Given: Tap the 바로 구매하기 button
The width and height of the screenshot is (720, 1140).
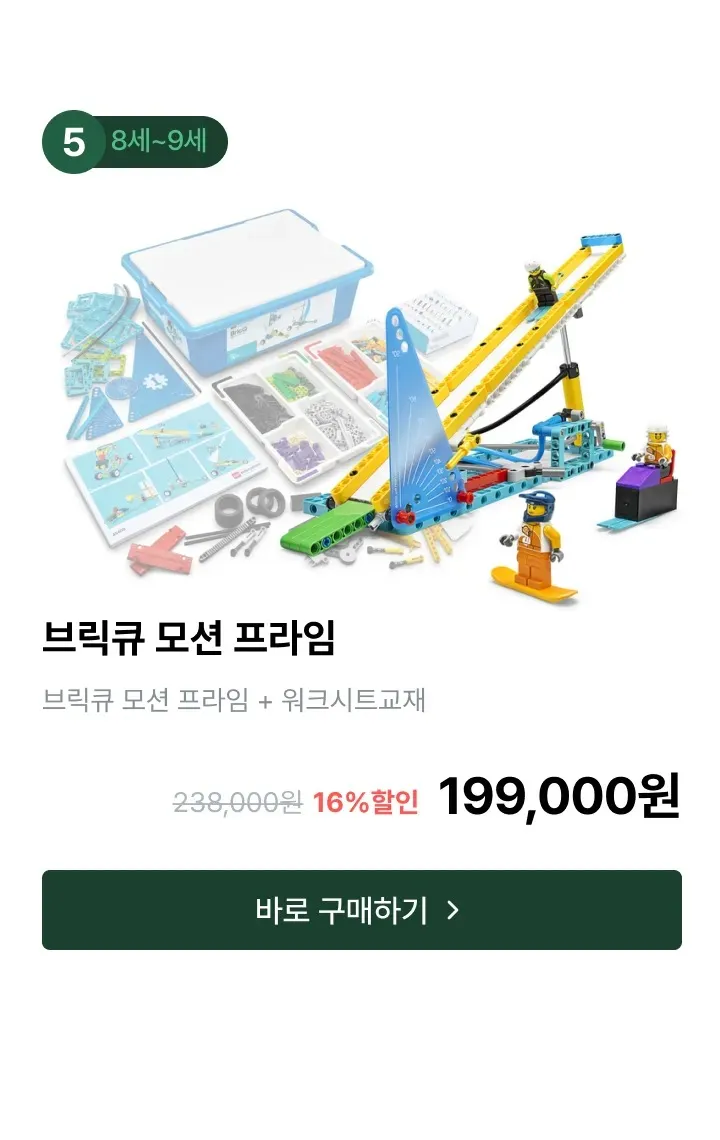Looking at the screenshot, I should click(x=361, y=910).
